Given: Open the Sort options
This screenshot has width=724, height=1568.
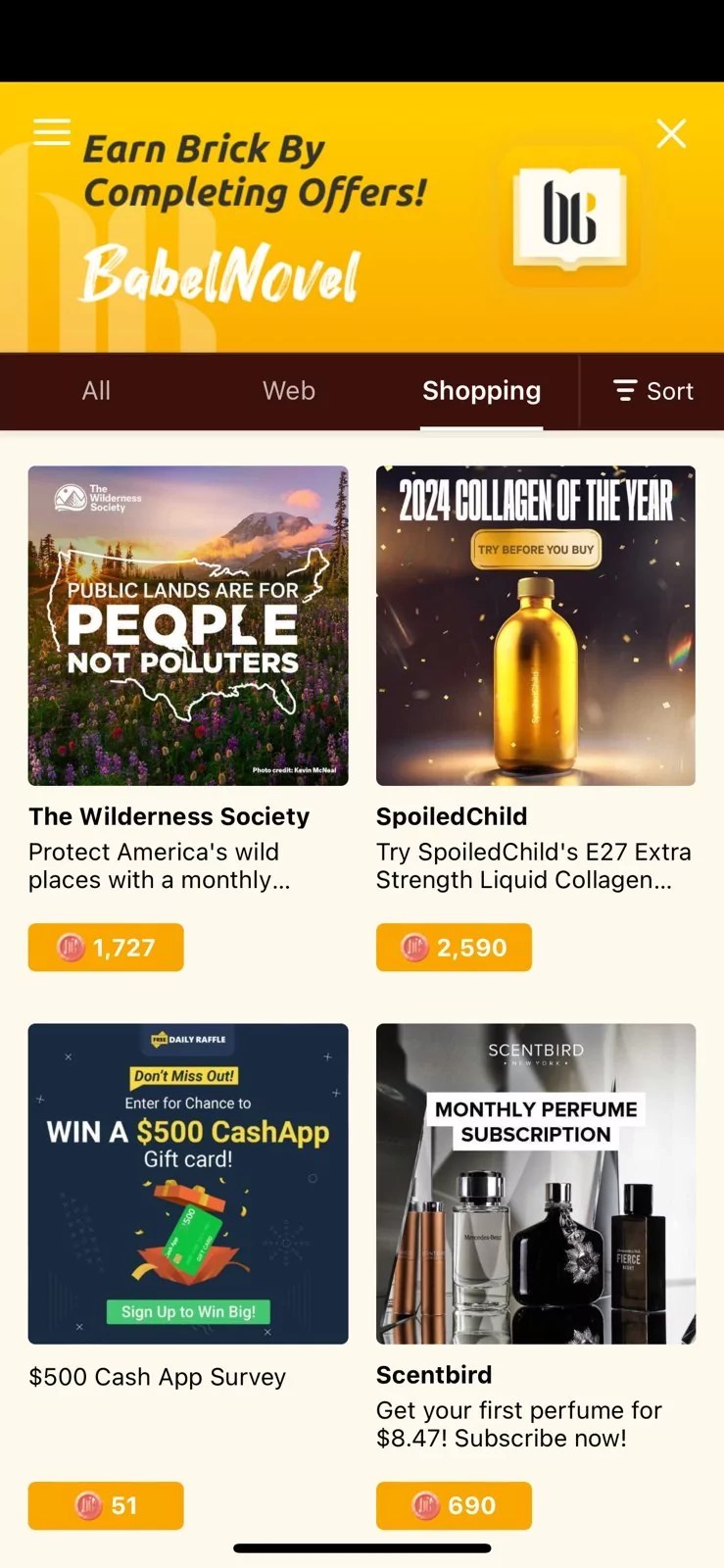Looking at the screenshot, I should (653, 391).
